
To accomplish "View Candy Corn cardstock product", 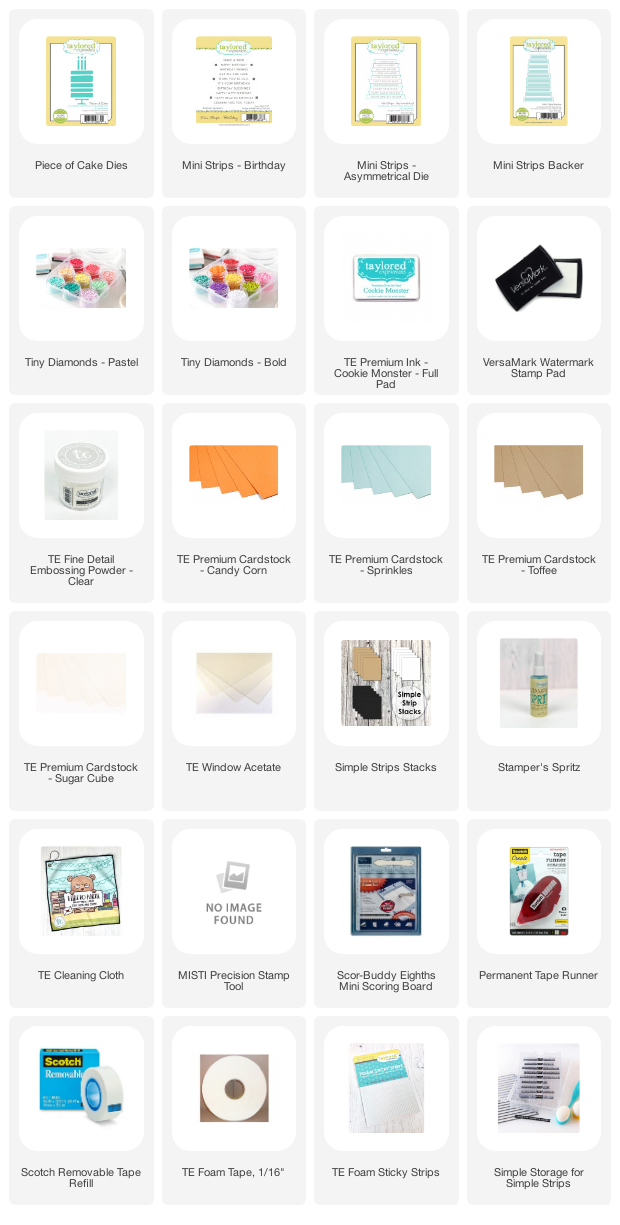I will (234, 503).
